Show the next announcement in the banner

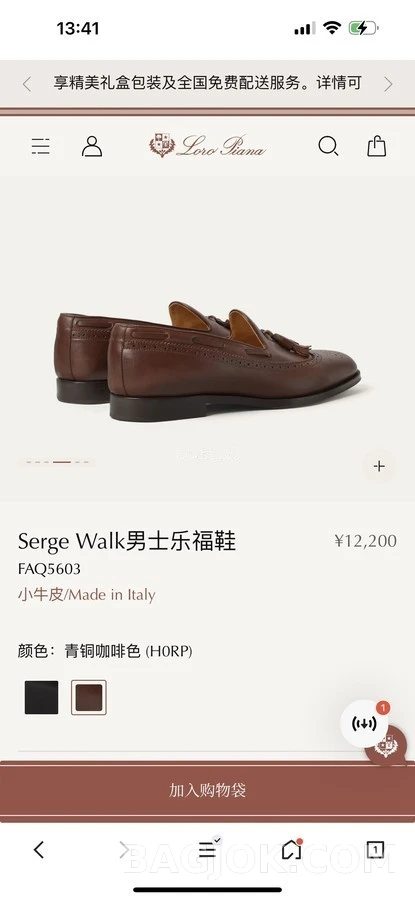coord(389,84)
